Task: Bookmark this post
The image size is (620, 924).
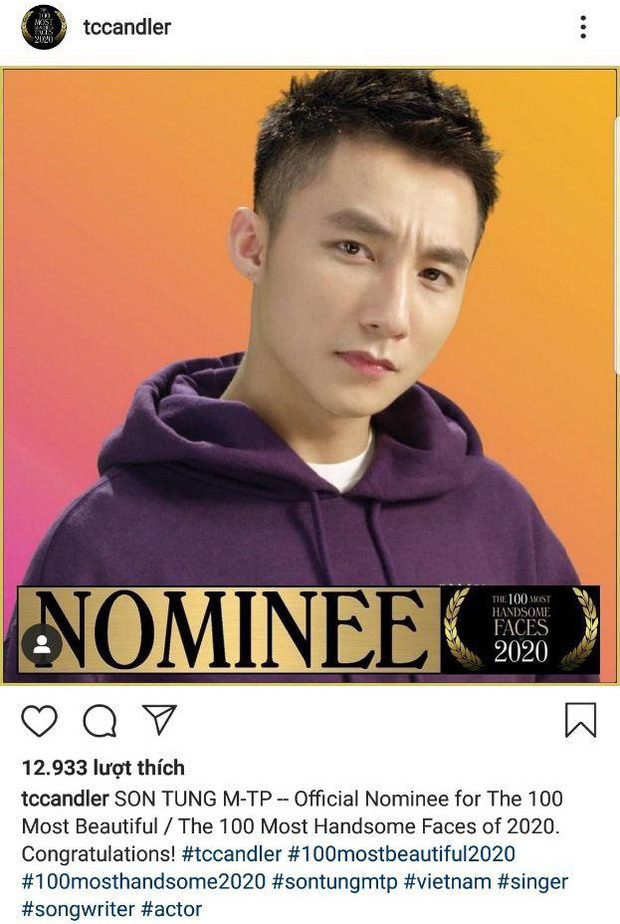Action: (580, 720)
